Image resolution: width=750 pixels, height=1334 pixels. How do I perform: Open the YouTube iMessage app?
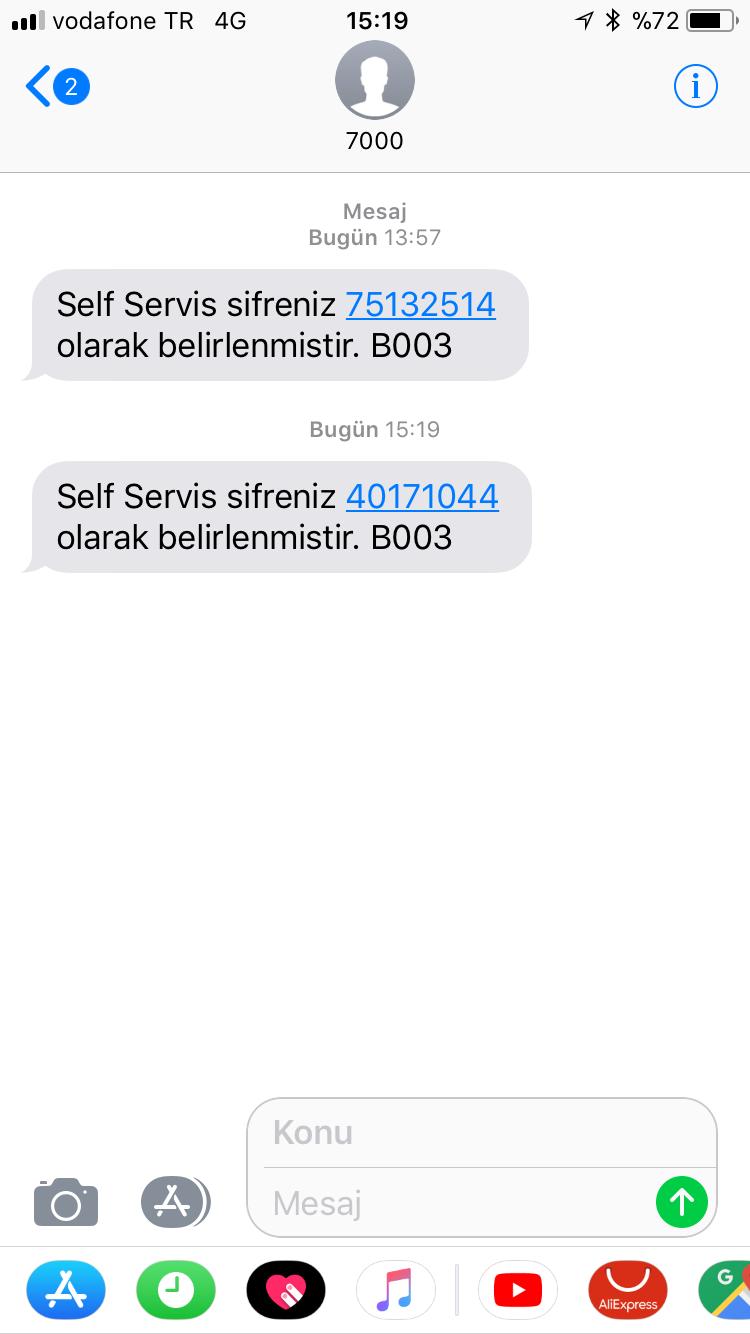(x=518, y=1290)
